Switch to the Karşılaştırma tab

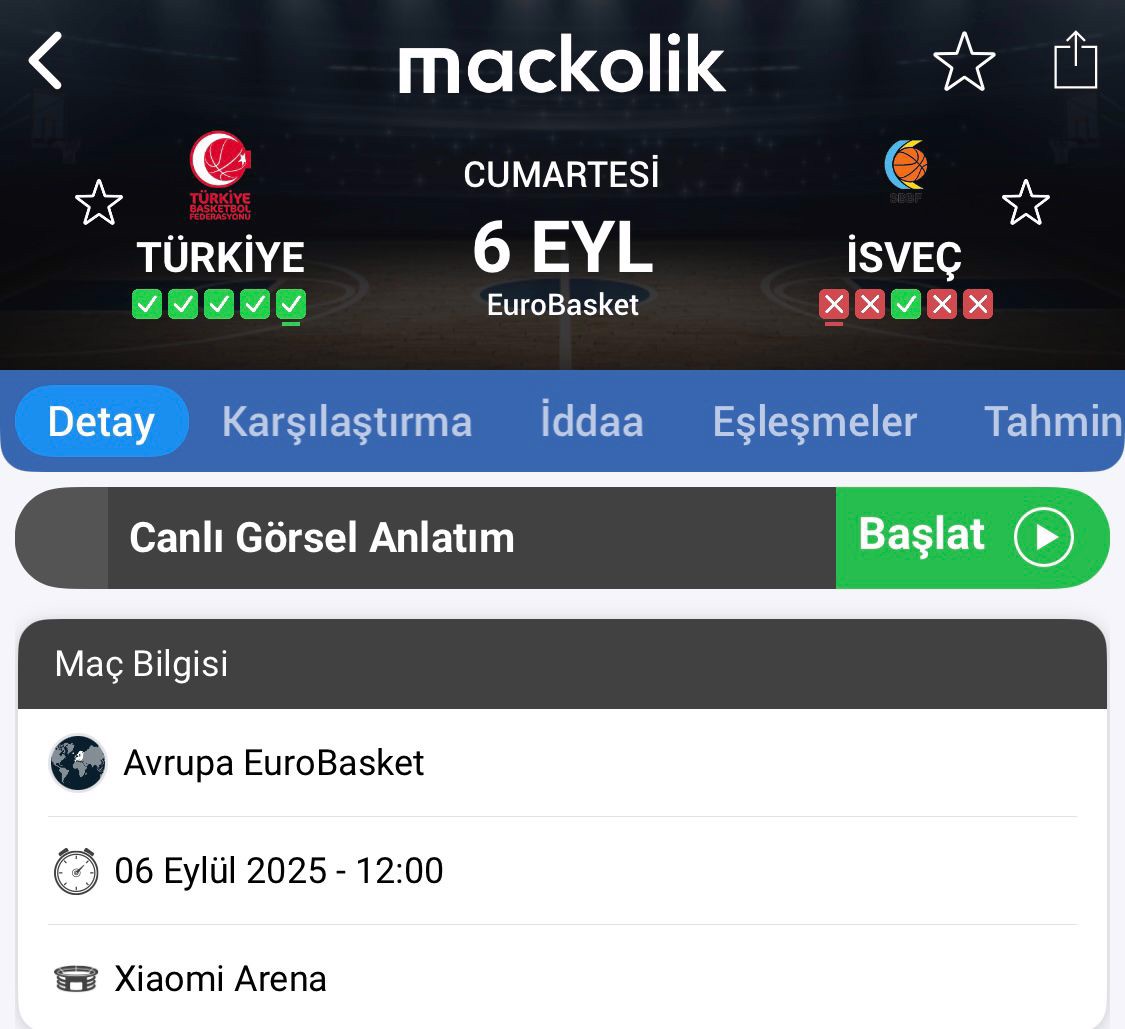(347, 421)
